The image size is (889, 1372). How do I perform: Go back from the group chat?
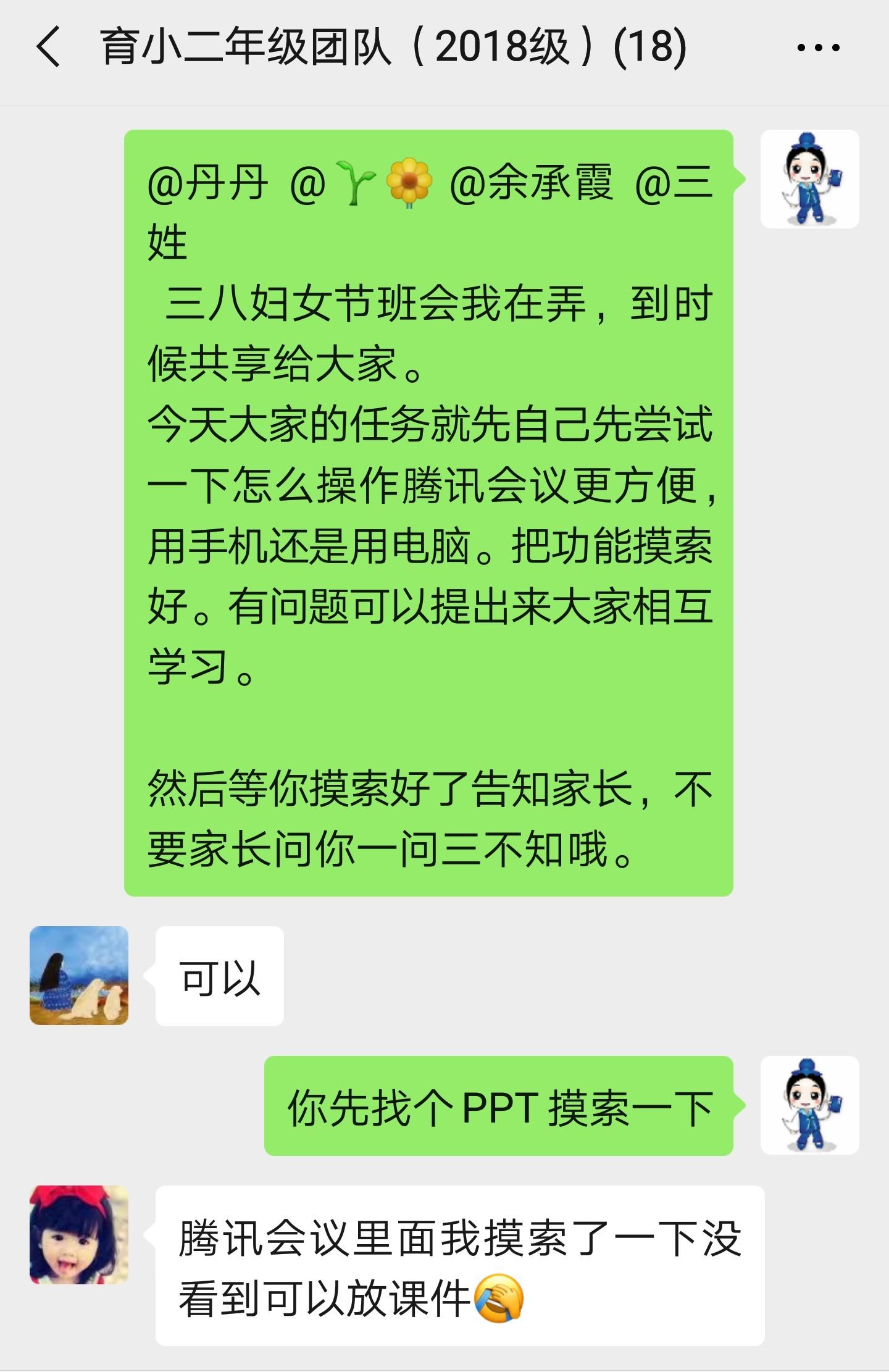tap(48, 47)
